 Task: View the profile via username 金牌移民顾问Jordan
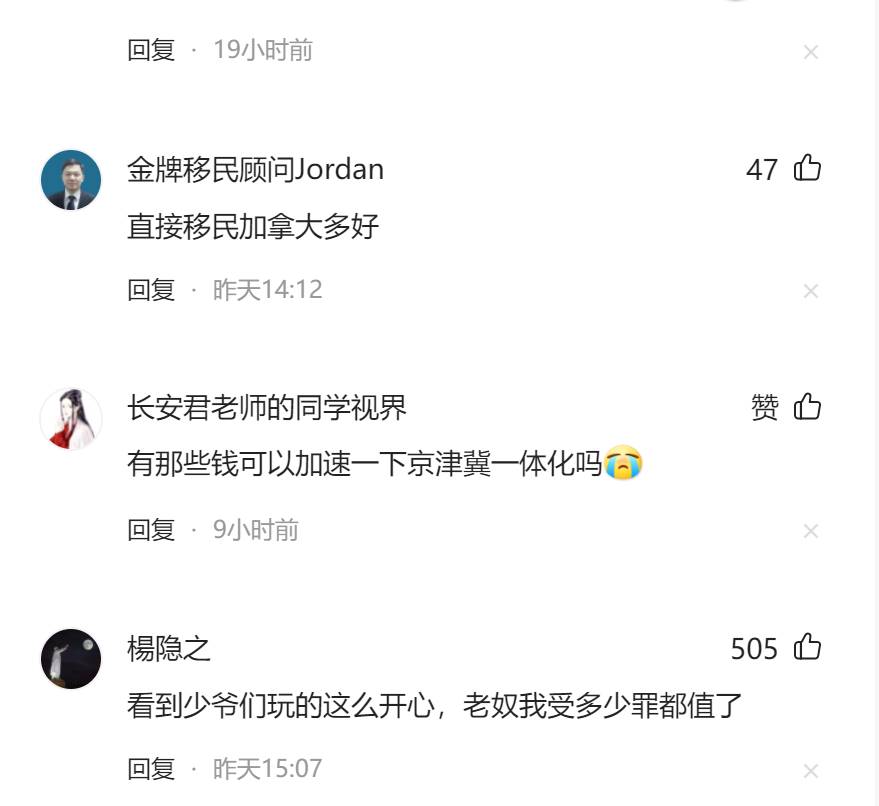pyautogui.click(x=255, y=169)
